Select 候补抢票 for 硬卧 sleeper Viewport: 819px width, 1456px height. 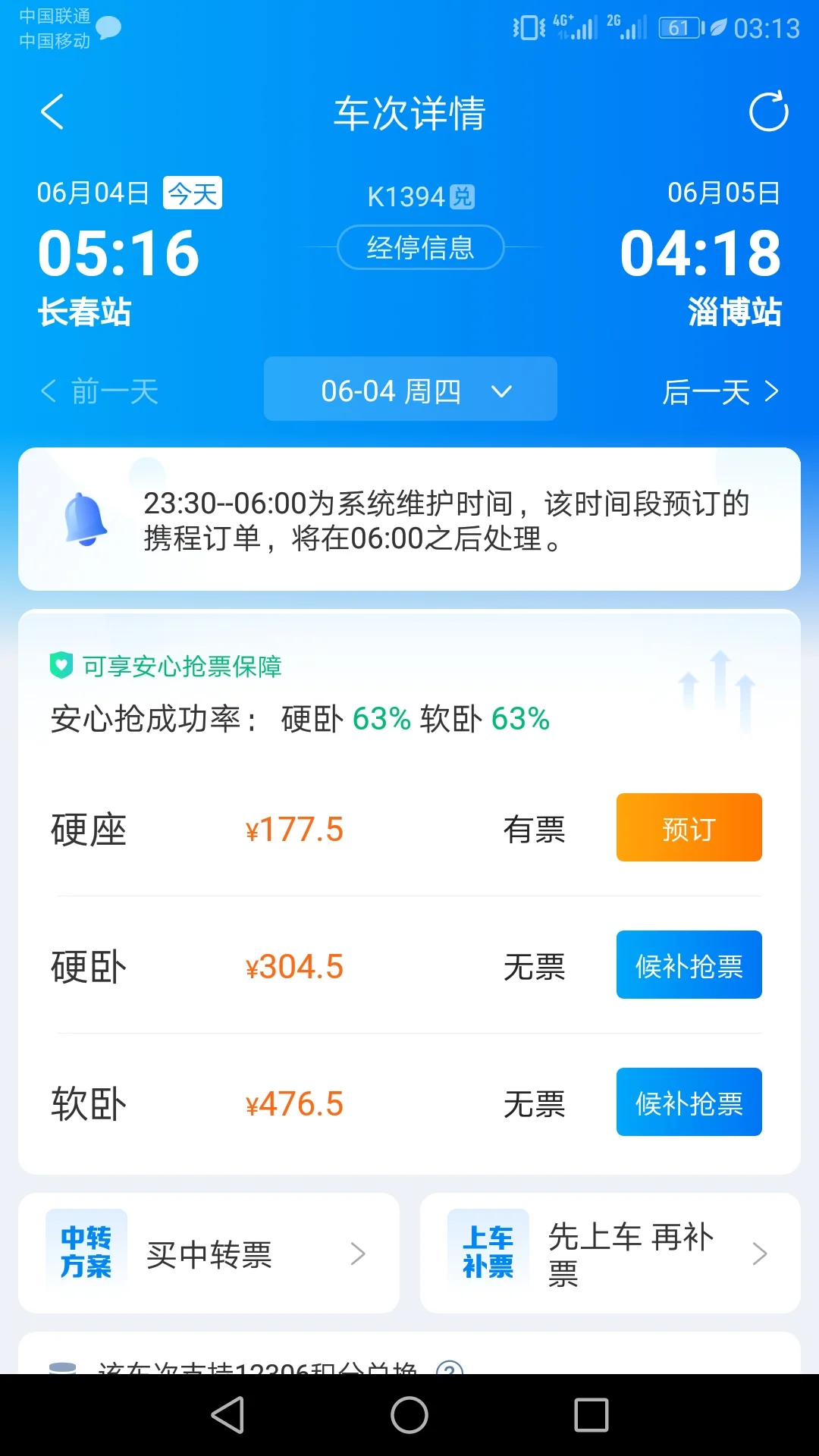click(x=688, y=965)
